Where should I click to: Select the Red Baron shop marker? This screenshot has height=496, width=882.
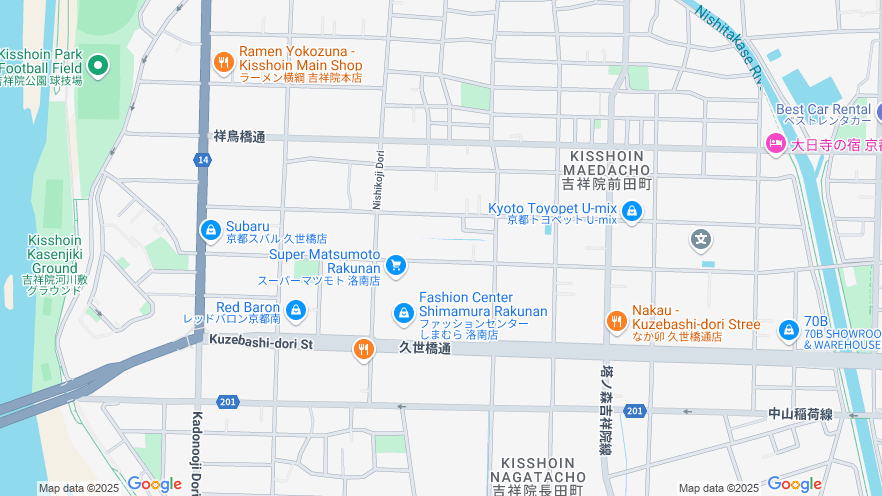(295, 311)
